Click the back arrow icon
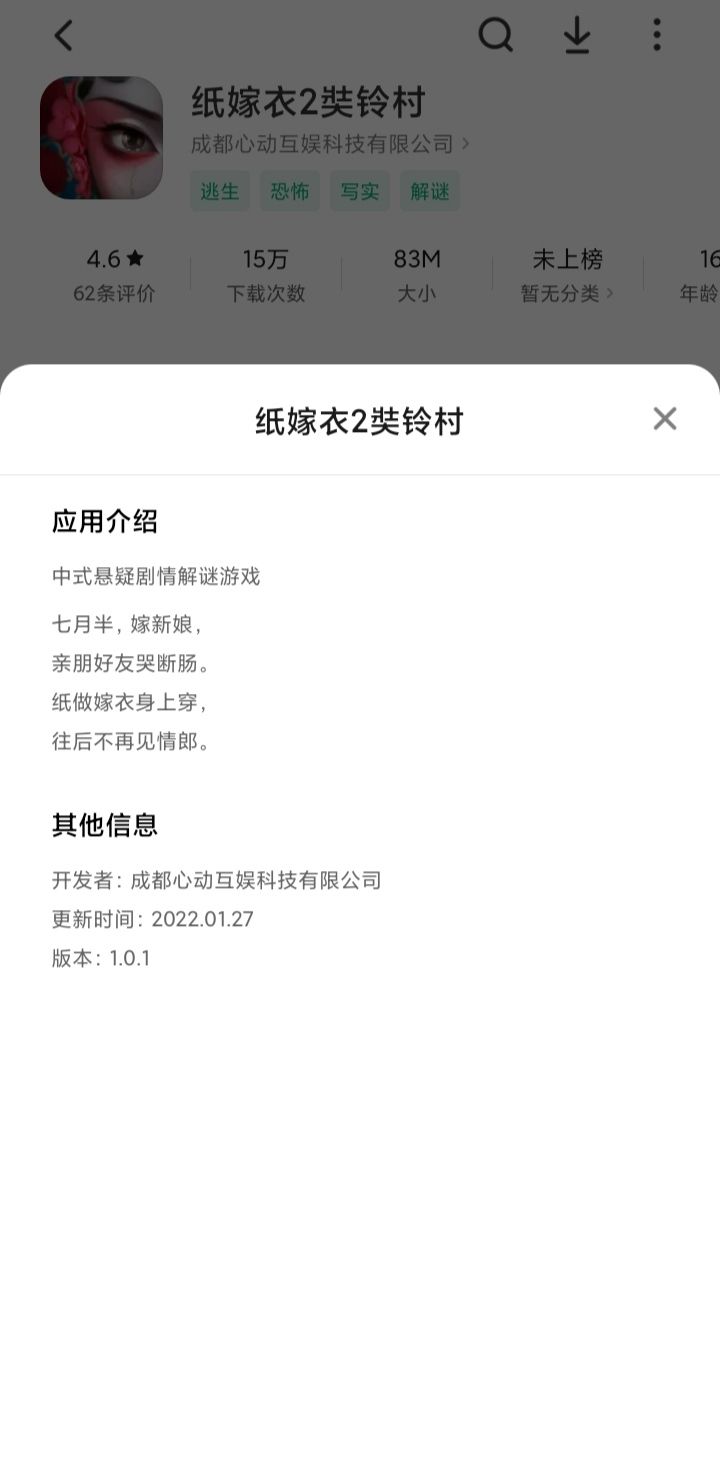 (x=63, y=36)
